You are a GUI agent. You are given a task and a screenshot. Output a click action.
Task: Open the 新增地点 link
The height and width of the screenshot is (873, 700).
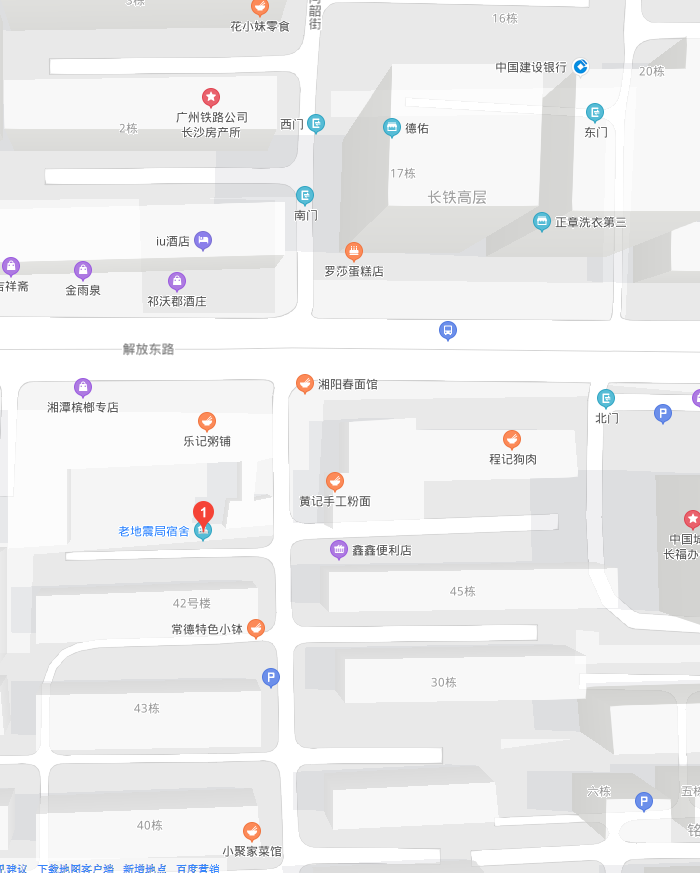pos(144,868)
